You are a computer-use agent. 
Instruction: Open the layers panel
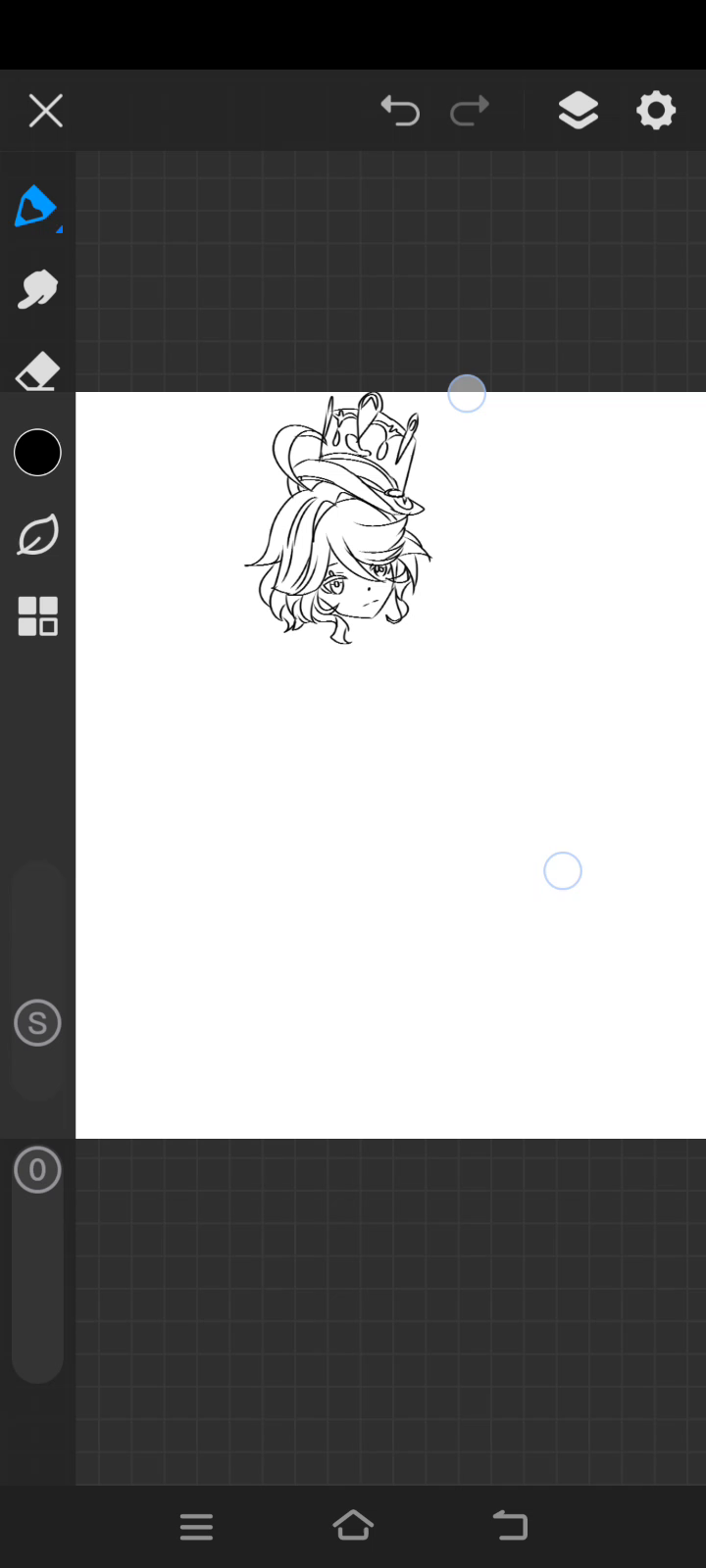pyautogui.click(x=579, y=111)
